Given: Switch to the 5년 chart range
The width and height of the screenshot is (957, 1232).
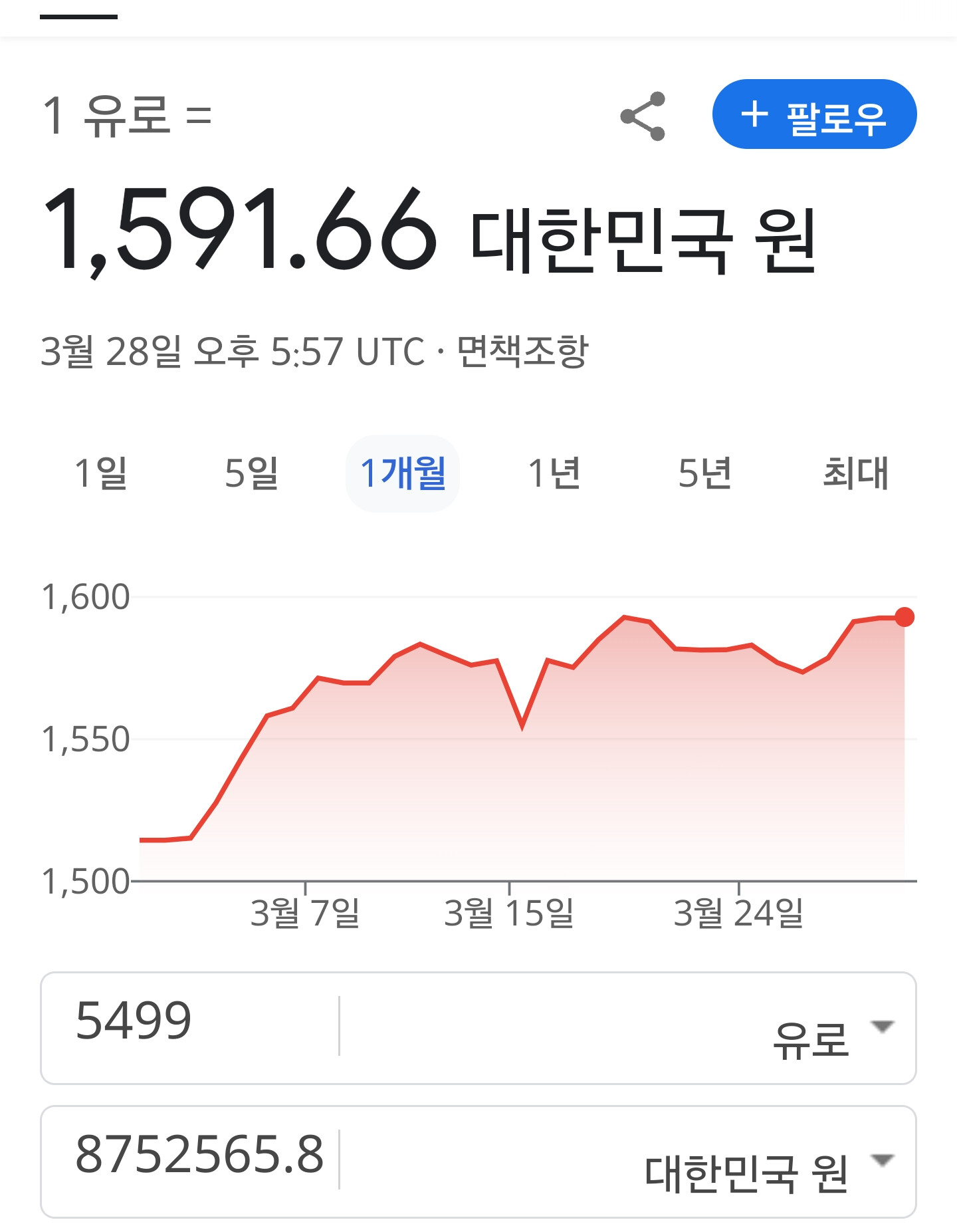Looking at the screenshot, I should tap(705, 473).
